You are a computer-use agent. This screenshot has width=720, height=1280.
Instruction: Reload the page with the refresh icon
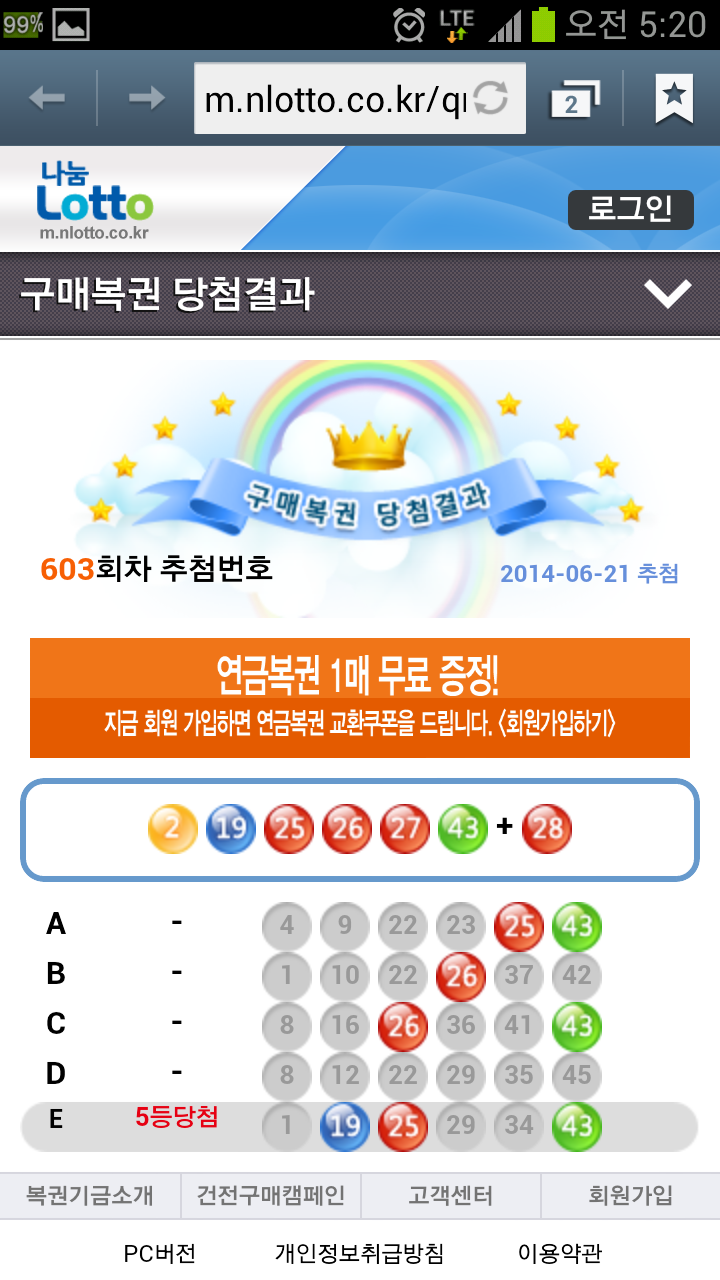coord(491,98)
